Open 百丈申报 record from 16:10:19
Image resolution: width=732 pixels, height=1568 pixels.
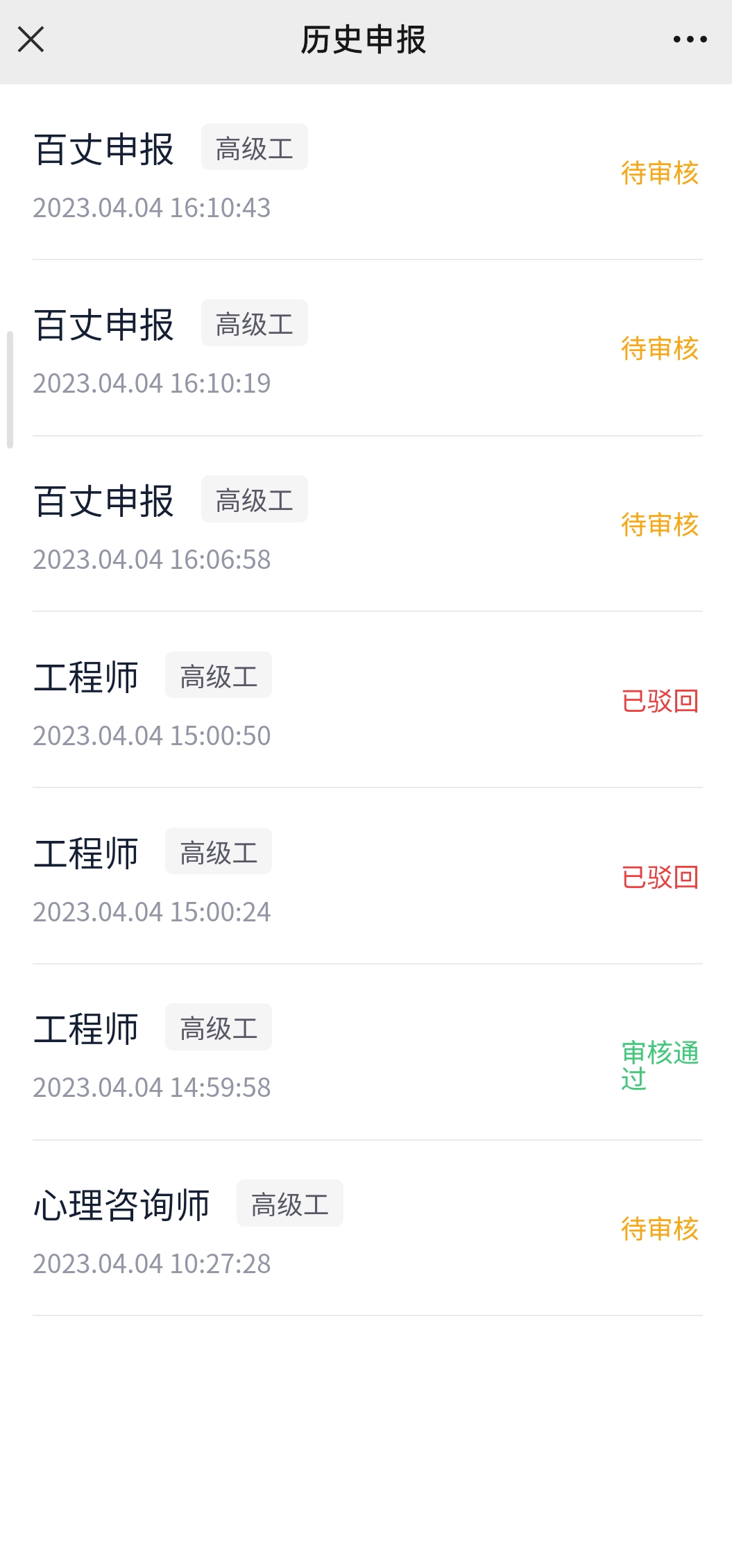point(367,348)
